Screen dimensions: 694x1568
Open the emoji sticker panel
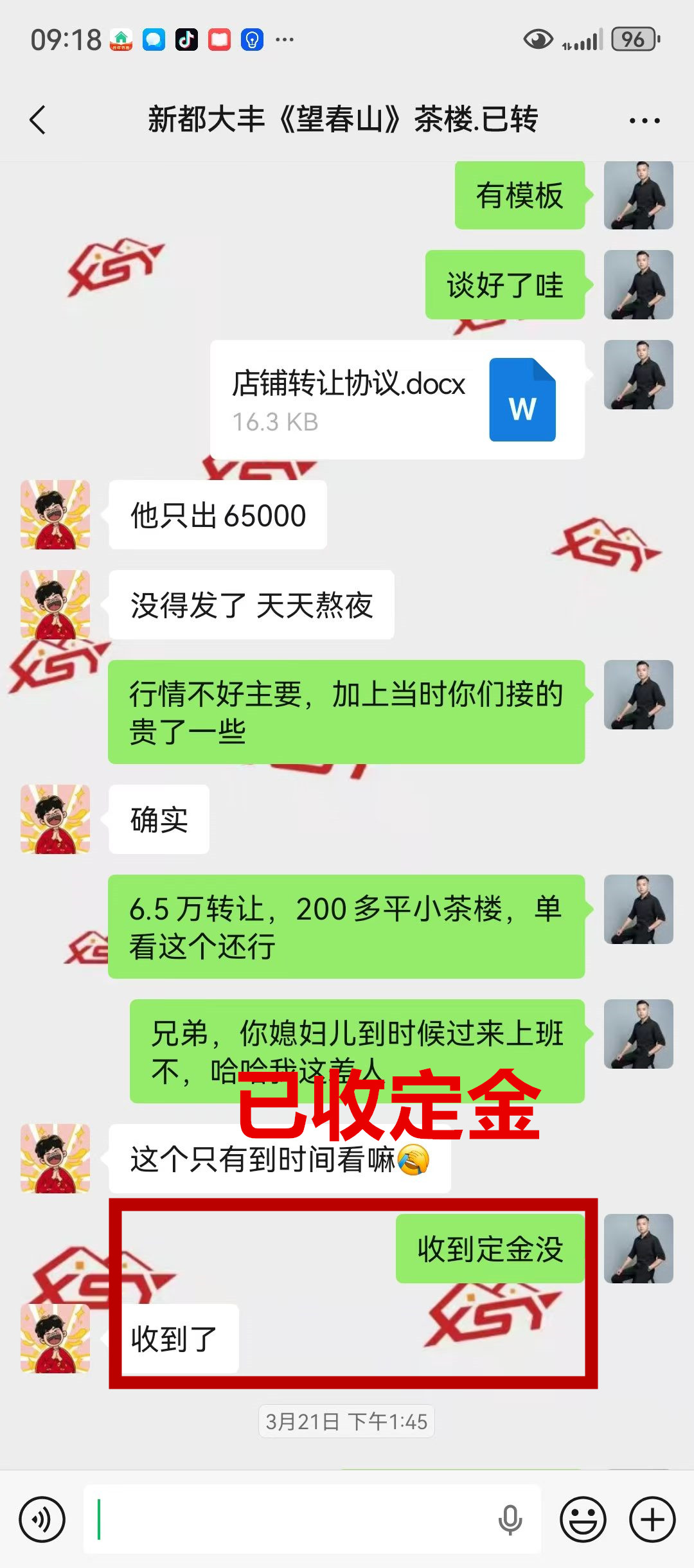click(x=583, y=1520)
